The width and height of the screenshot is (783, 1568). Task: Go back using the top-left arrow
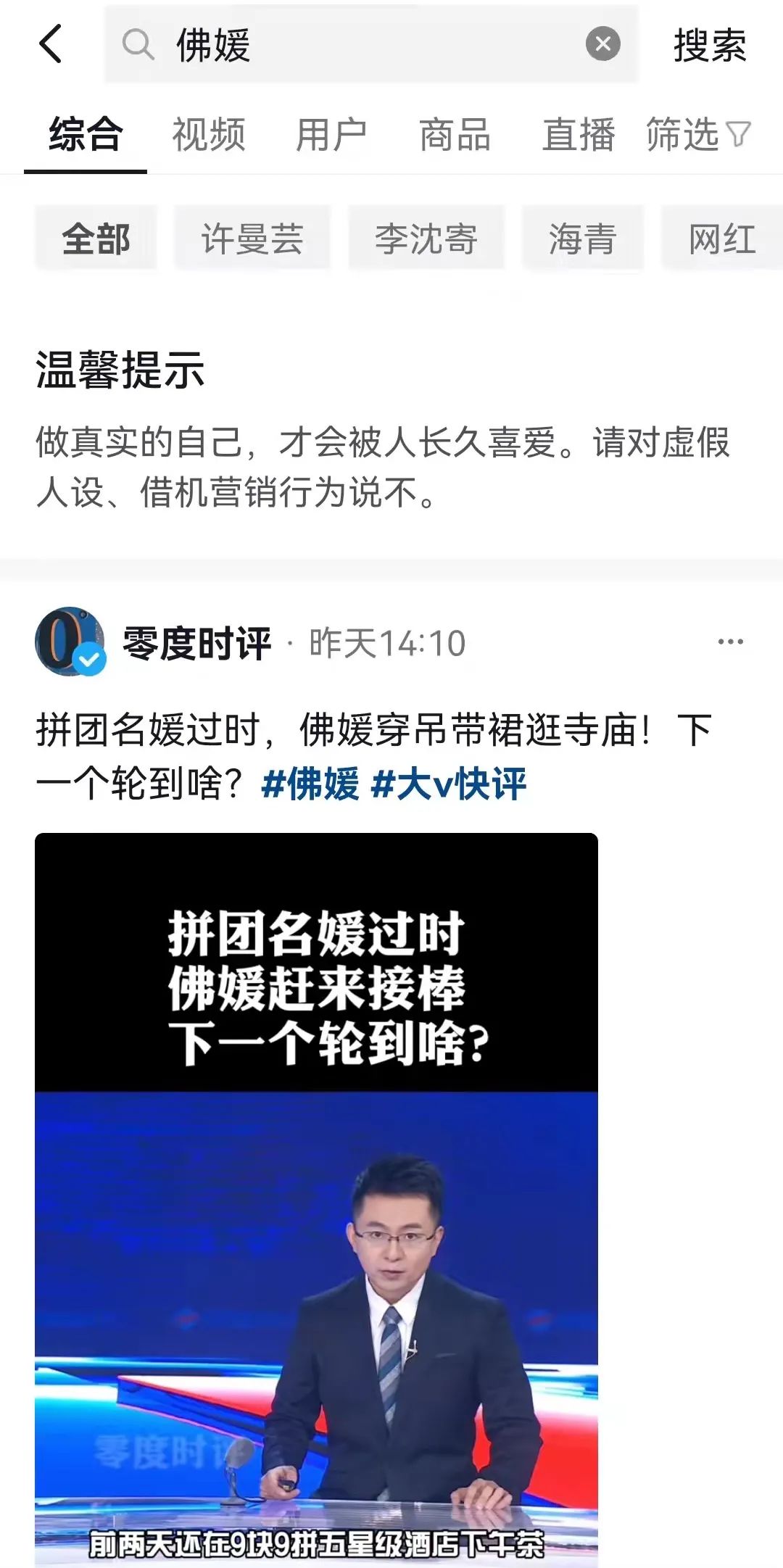(x=51, y=44)
